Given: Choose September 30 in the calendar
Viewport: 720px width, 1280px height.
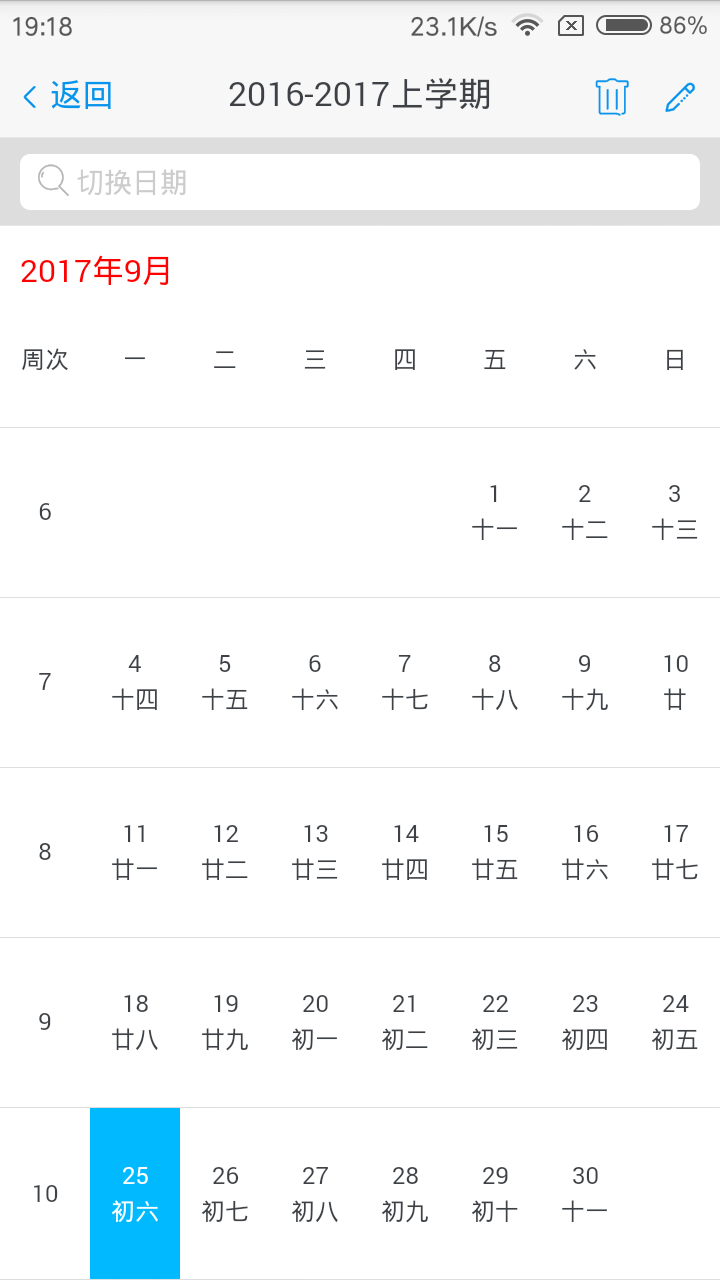Looking at the screenshot, I should 585,1193.
